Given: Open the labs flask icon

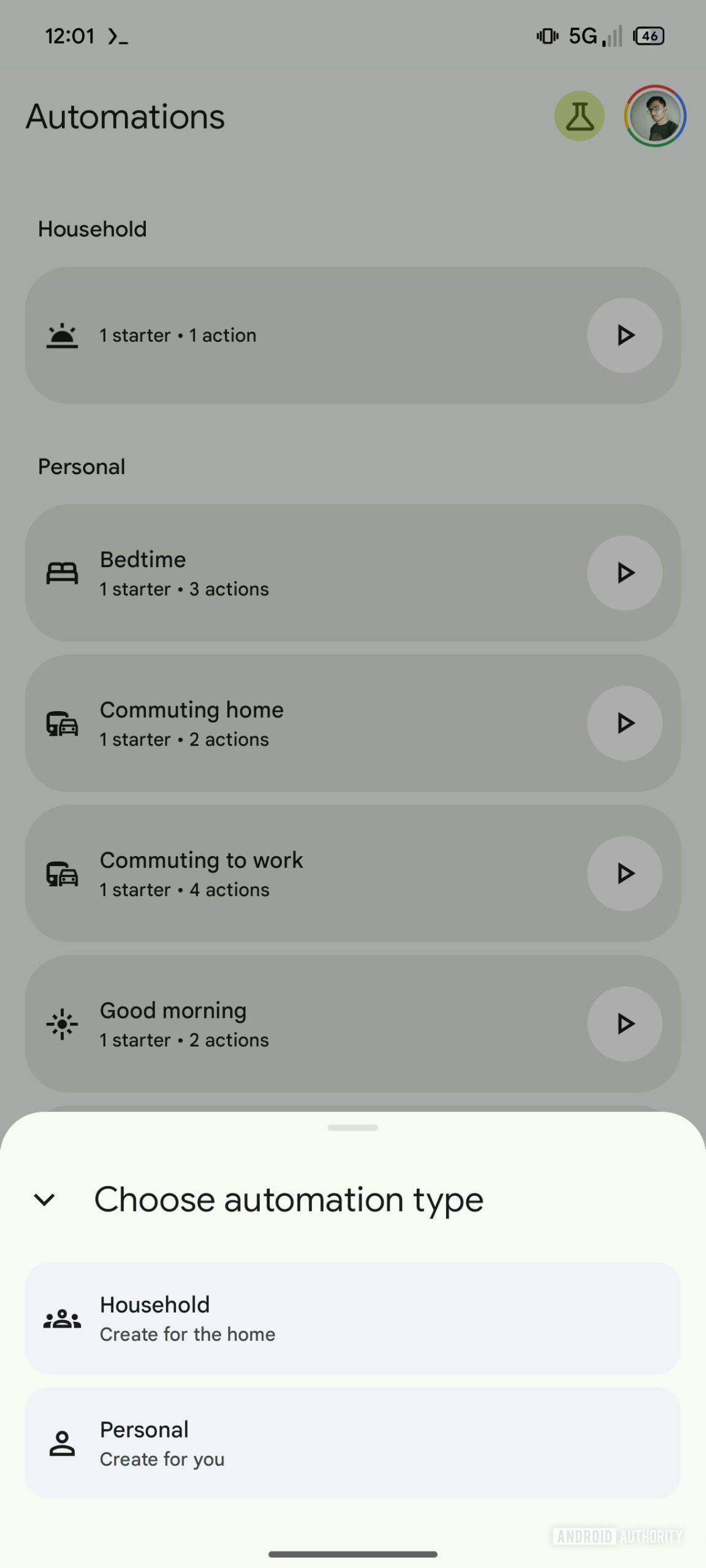Looking at the screenshot, I should pos(579,116).
